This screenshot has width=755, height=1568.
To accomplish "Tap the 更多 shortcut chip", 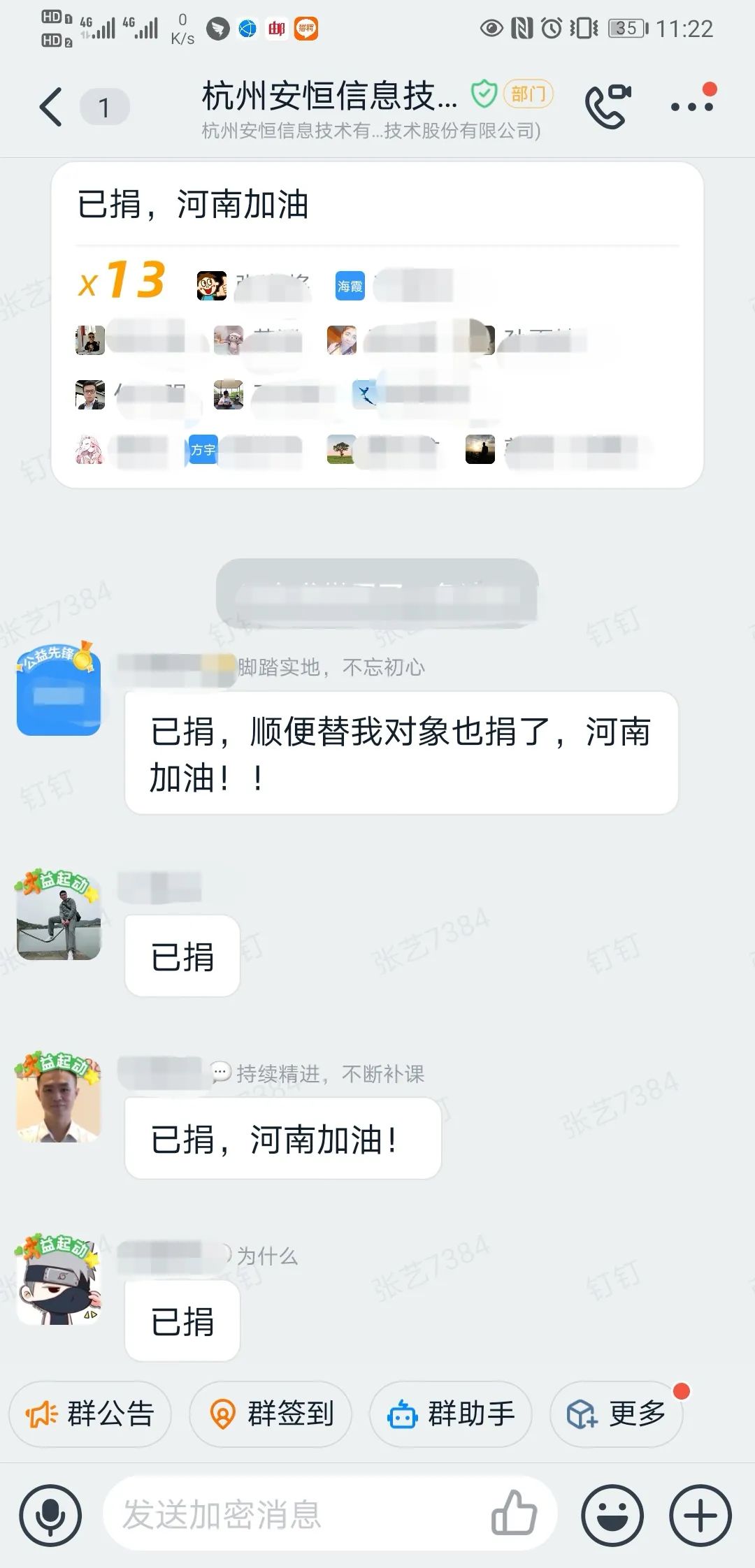I will point(617,1414).
